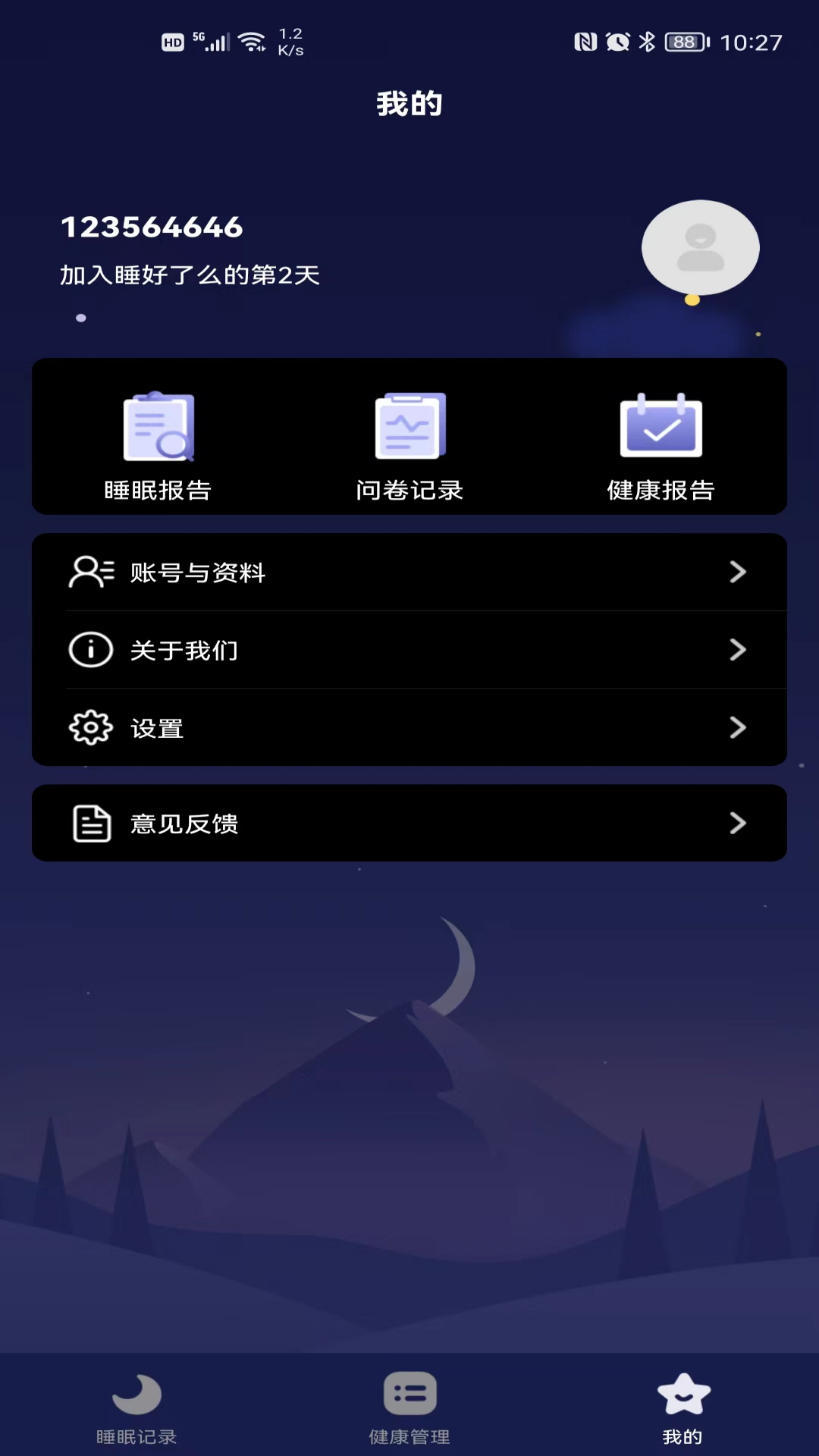The image size is (819, 1456).
Task: Open 关于我们 about us
Action: coord(409,650)
